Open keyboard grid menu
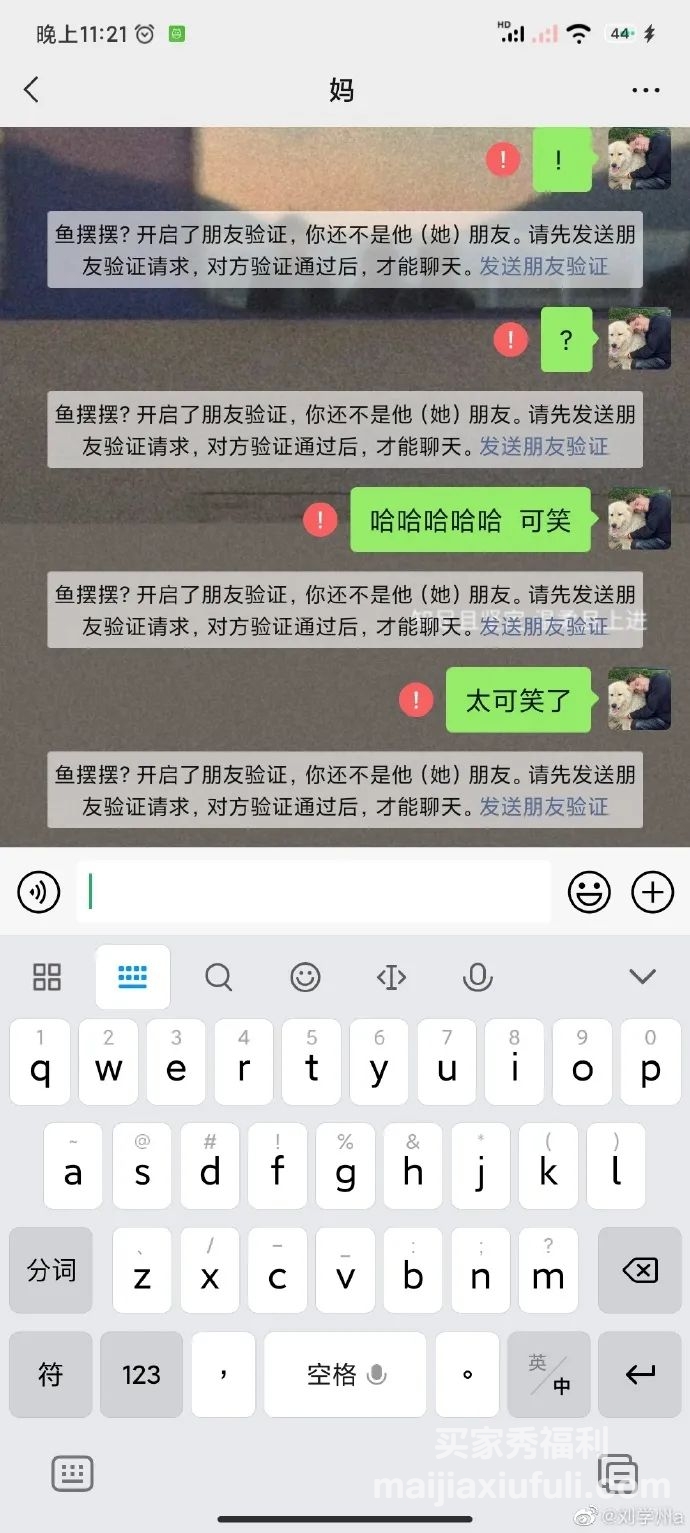690x1533 pixels. [x=47, y=977]
